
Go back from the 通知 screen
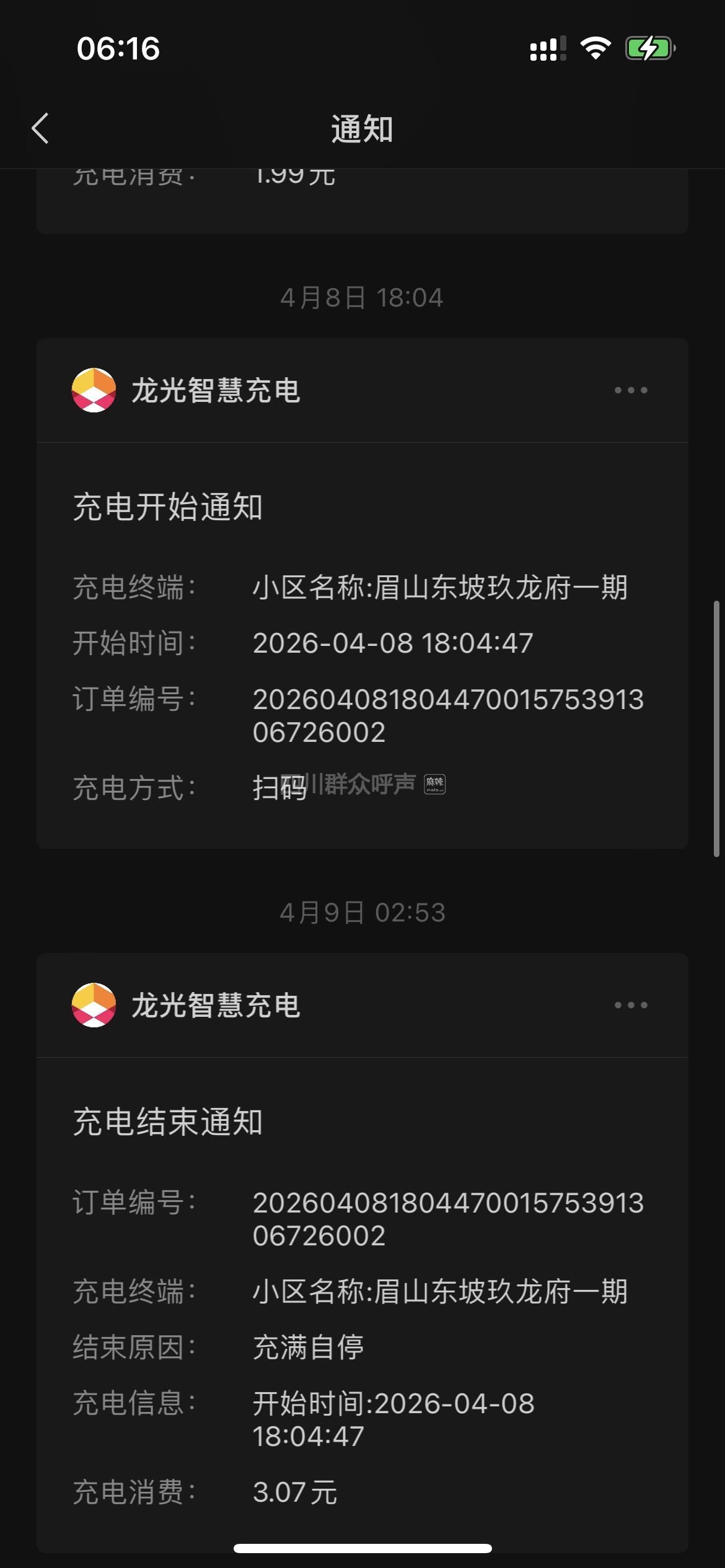coord(41,129)
